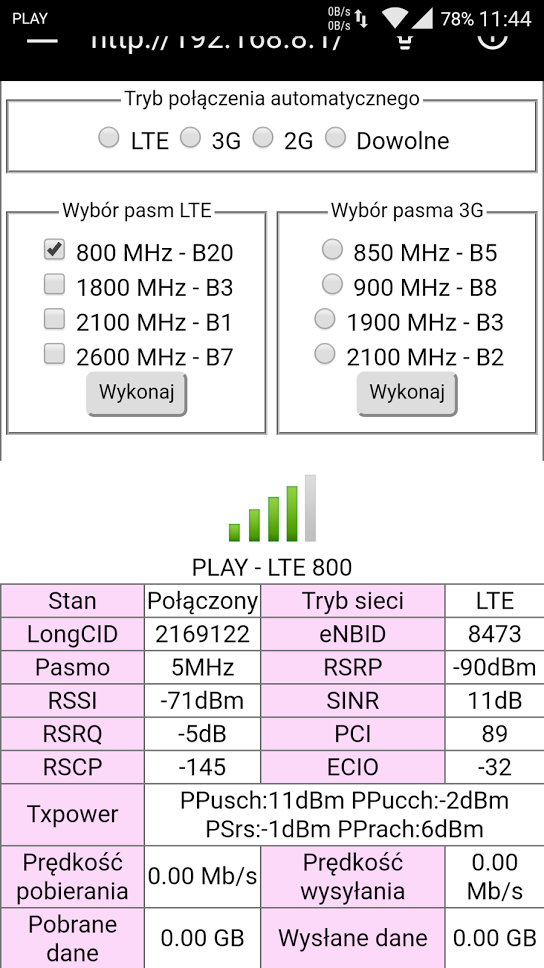Select the 3G automatic connection mode
This screenshot has width=544, height=968.
190,138
